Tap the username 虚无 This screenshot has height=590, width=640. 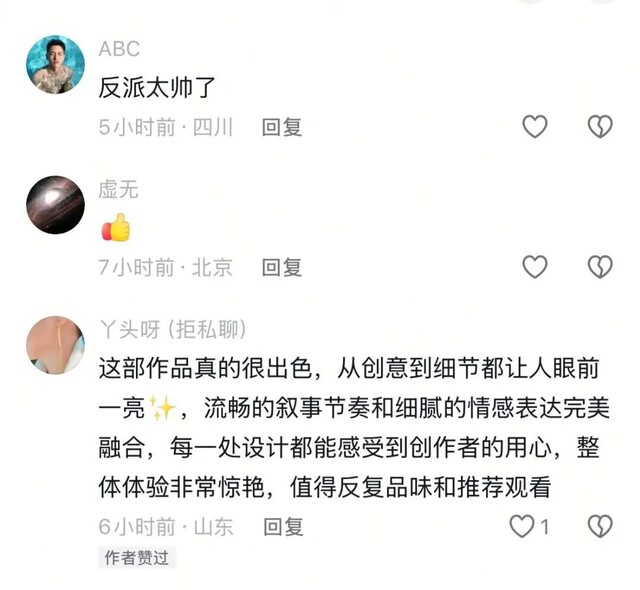coord(118,189)
